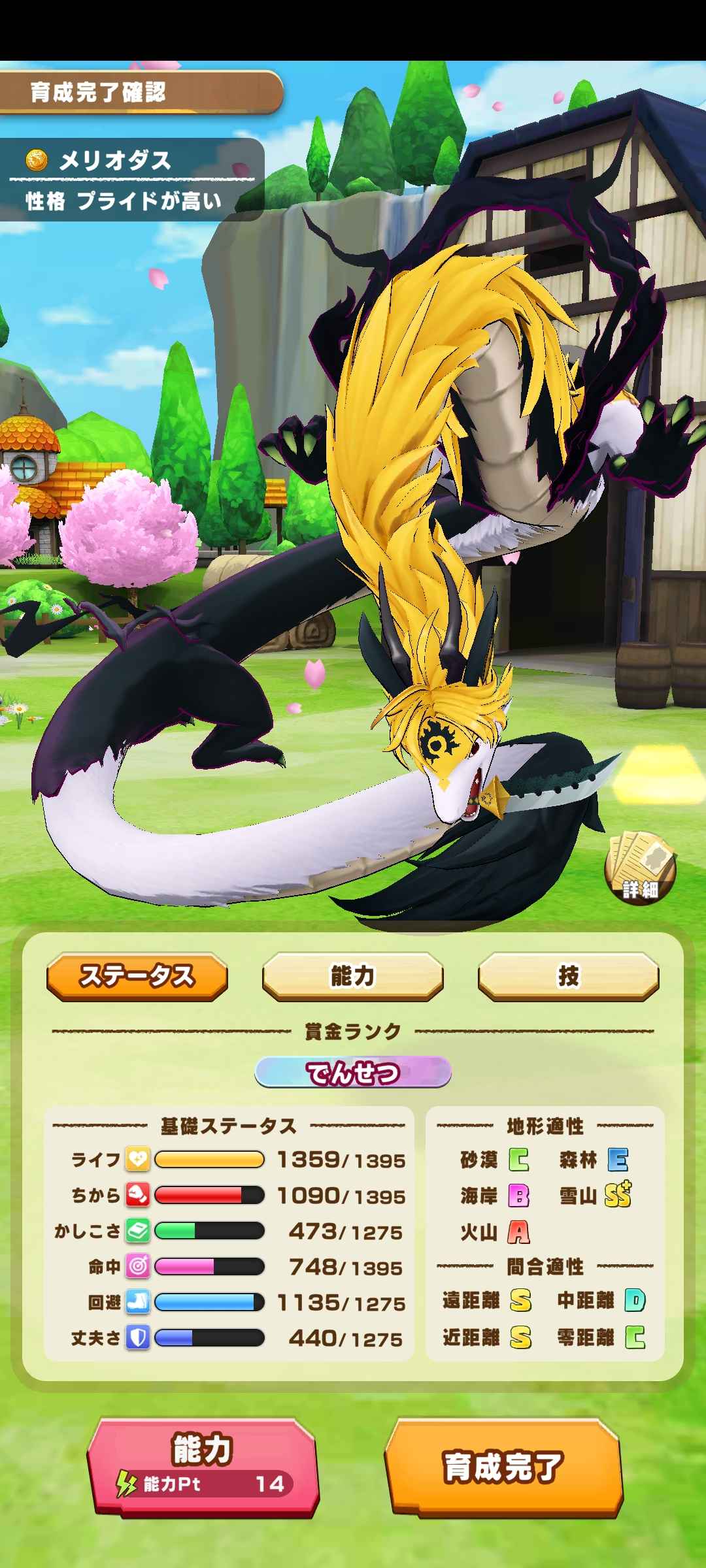Confirm with the 育成完了 button
Viewport: 706px width, 1568px height.
(x=503, y=1467)
